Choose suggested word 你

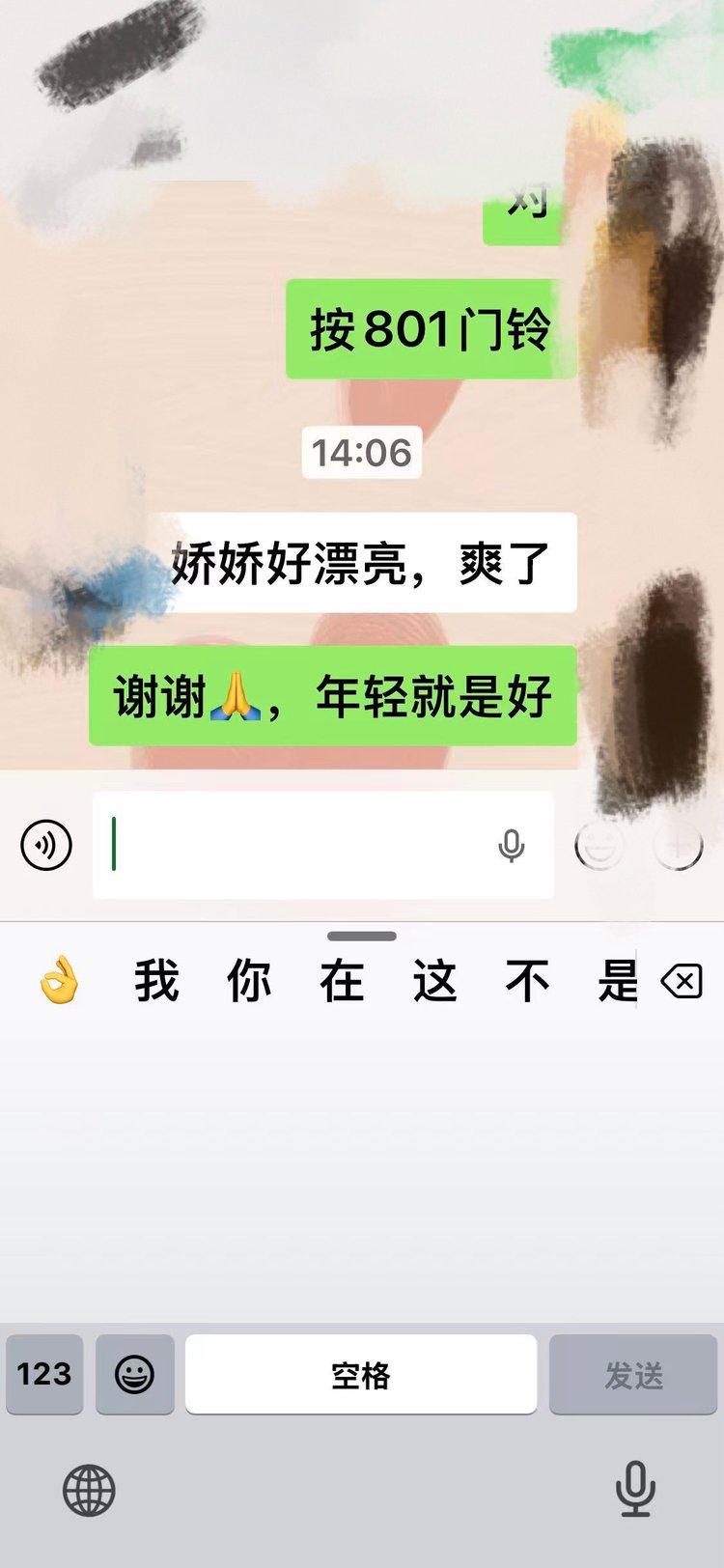[x=249, y=981]
